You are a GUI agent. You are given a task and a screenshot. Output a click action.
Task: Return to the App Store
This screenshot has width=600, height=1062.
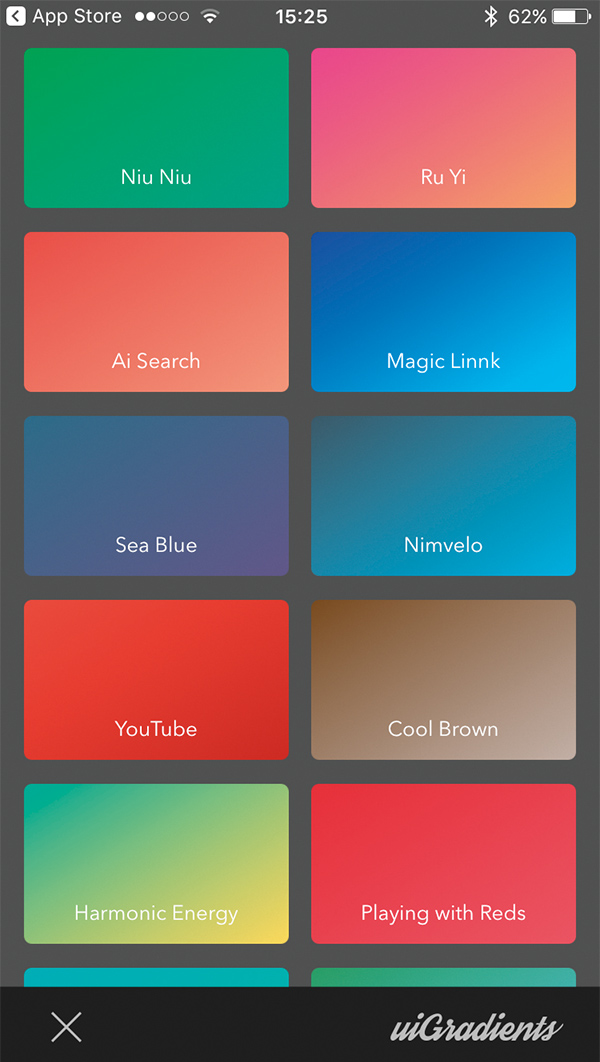tap(64, 16)
